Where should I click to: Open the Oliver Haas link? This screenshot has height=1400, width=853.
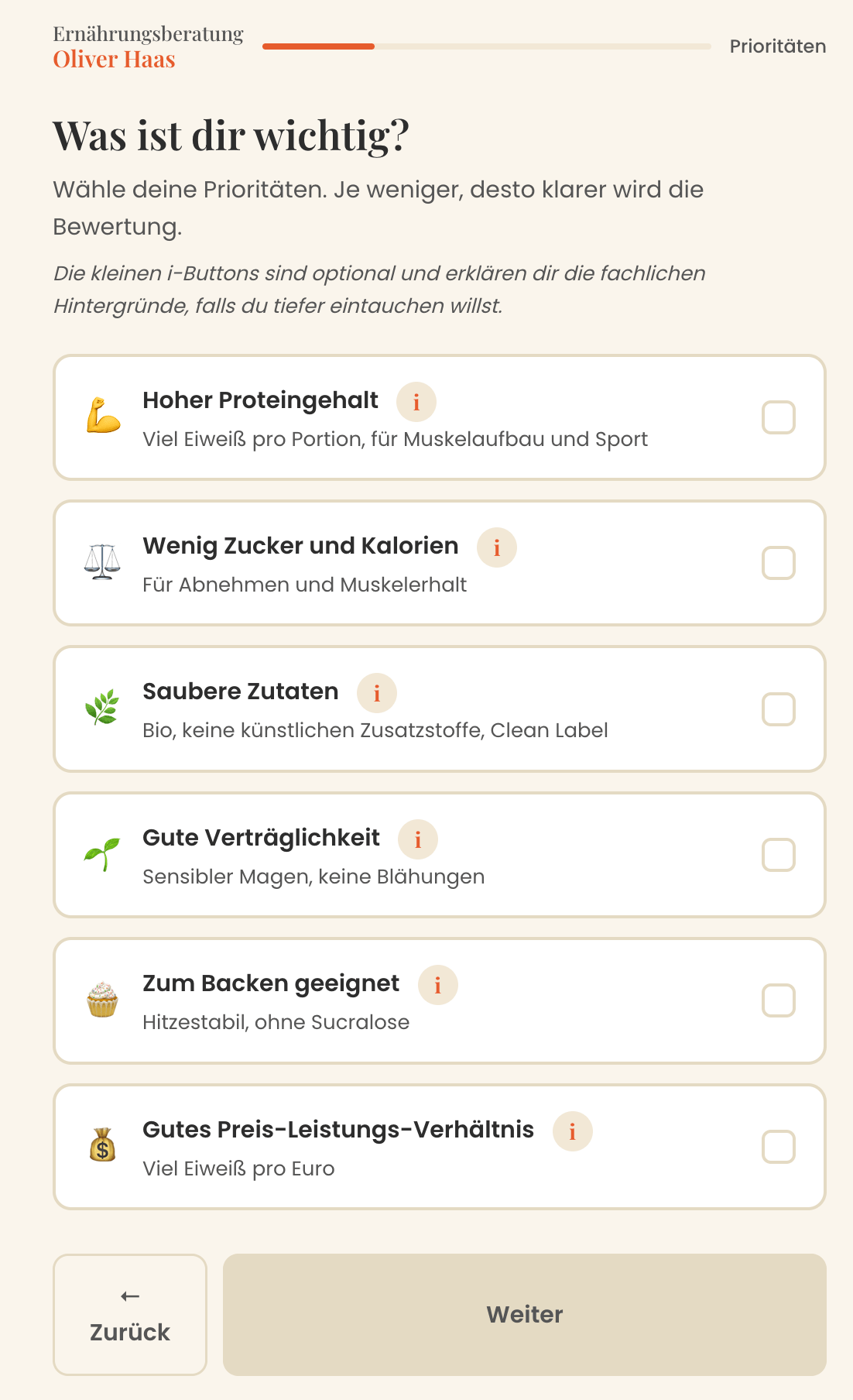point(114,59)
